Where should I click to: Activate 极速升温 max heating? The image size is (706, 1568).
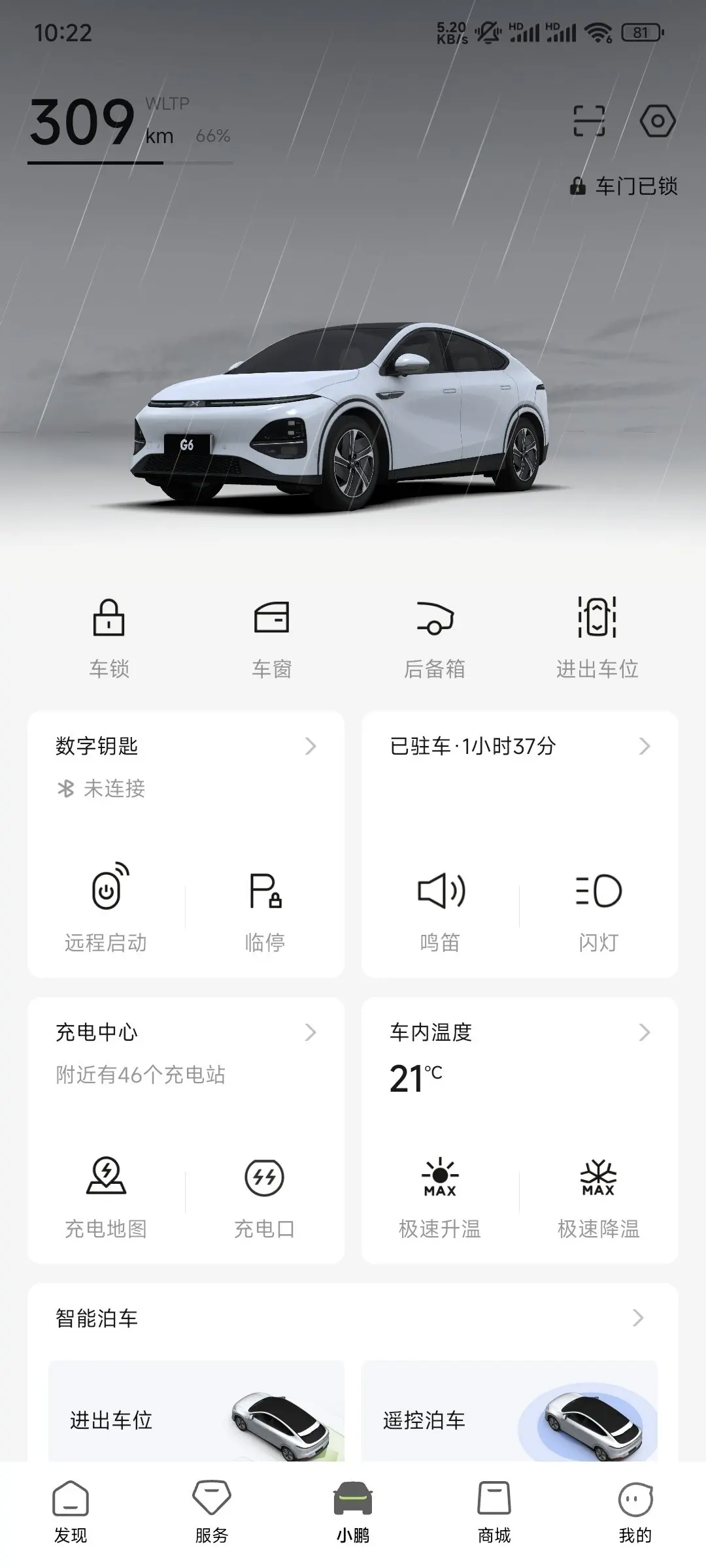(x=440, y=1194)
